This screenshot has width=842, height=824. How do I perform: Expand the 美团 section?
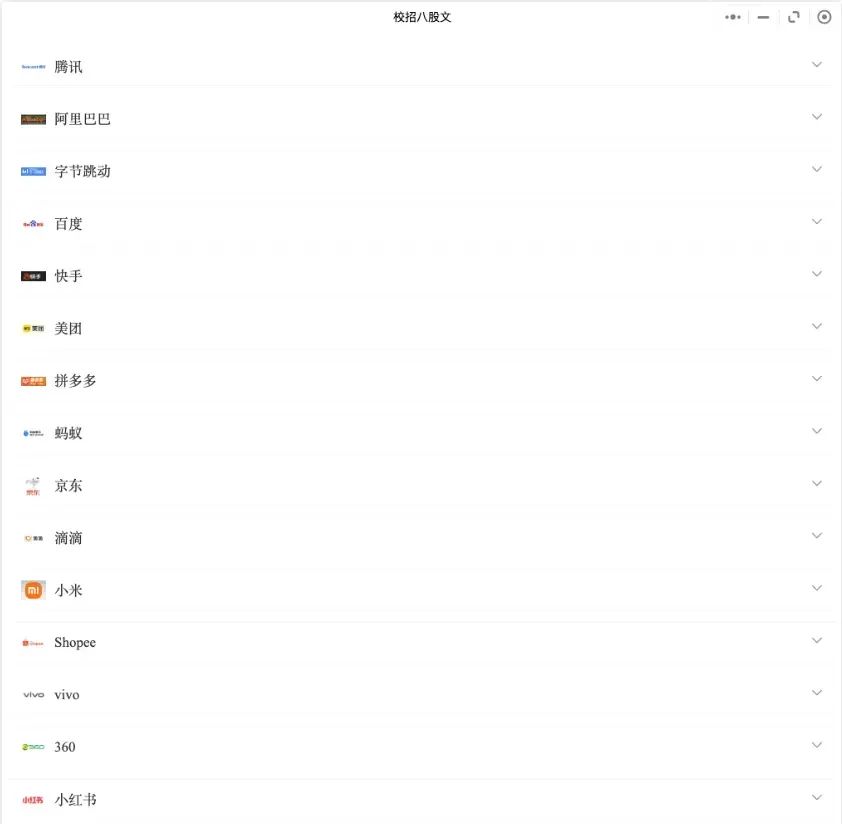click(816, 327)
